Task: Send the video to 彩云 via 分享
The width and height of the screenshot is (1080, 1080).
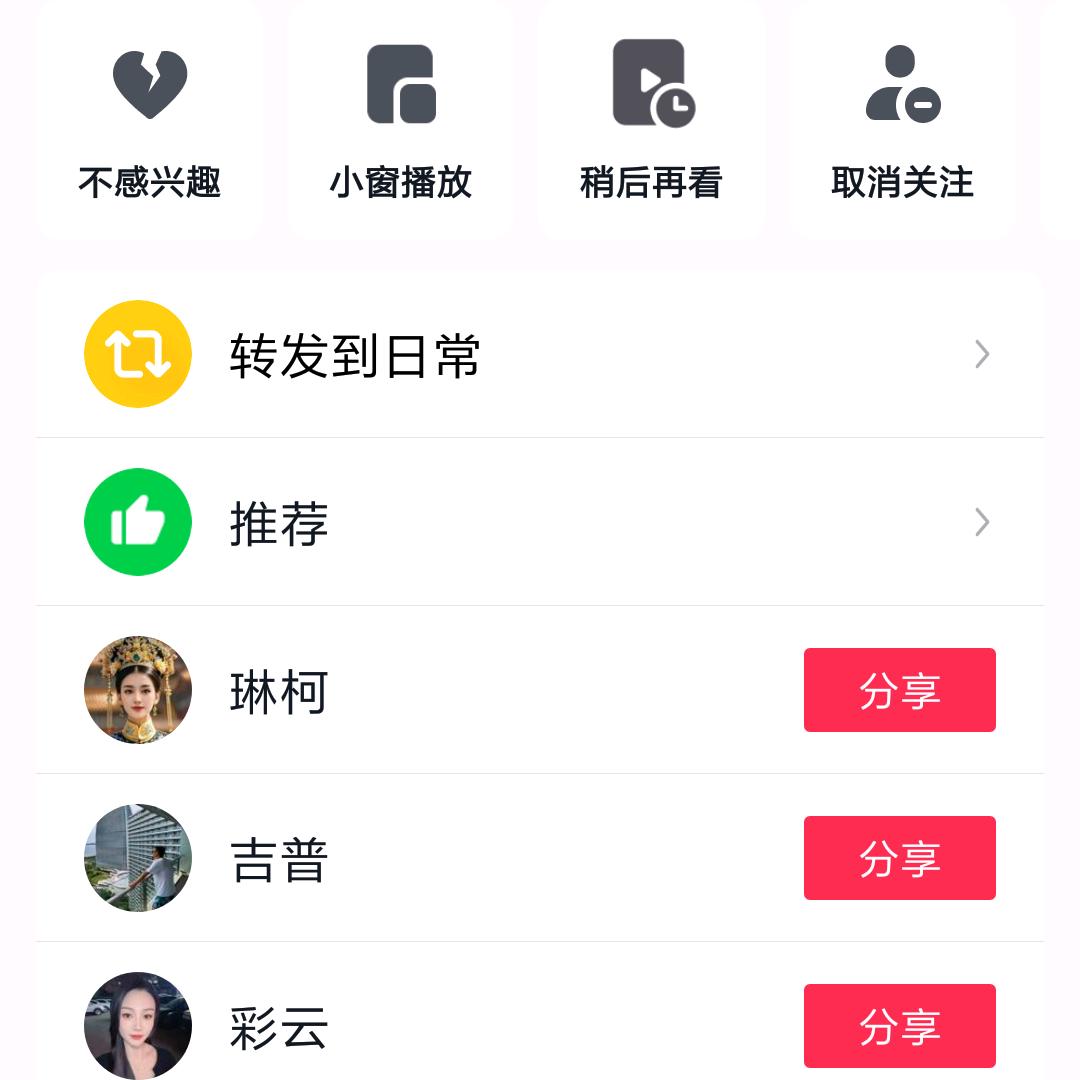Action: (899, 1026)
